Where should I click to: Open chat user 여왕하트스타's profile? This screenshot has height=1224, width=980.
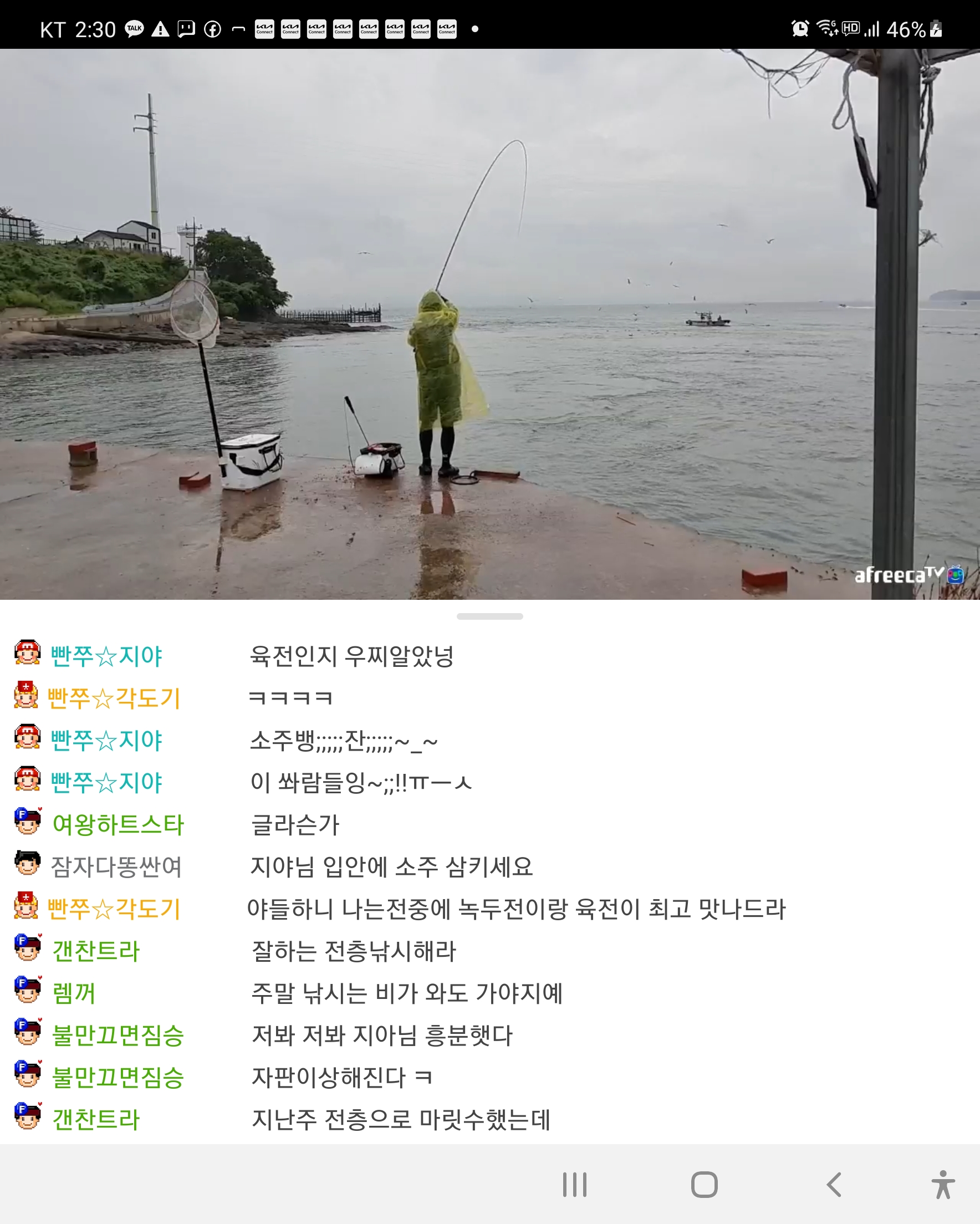[118, 824]
